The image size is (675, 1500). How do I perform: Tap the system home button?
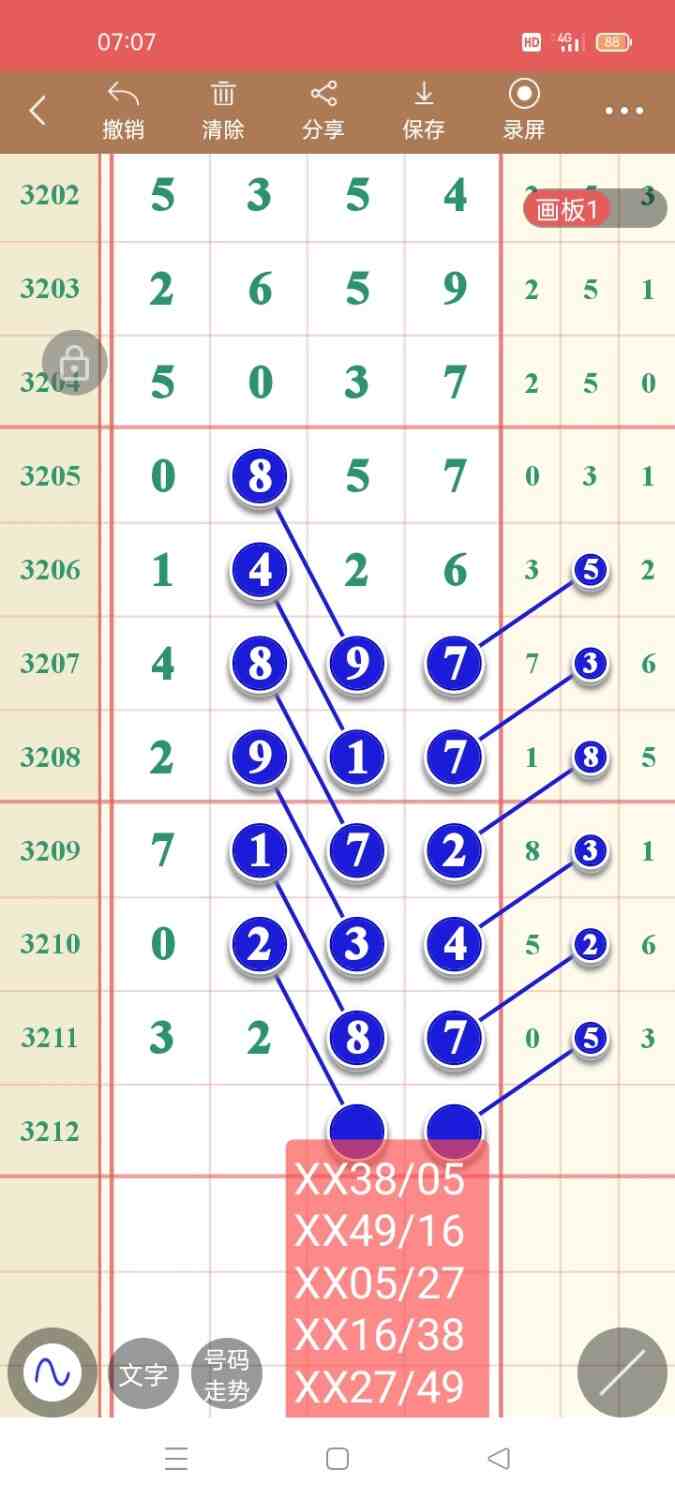pyautogui.click(x=337, y=1459)
